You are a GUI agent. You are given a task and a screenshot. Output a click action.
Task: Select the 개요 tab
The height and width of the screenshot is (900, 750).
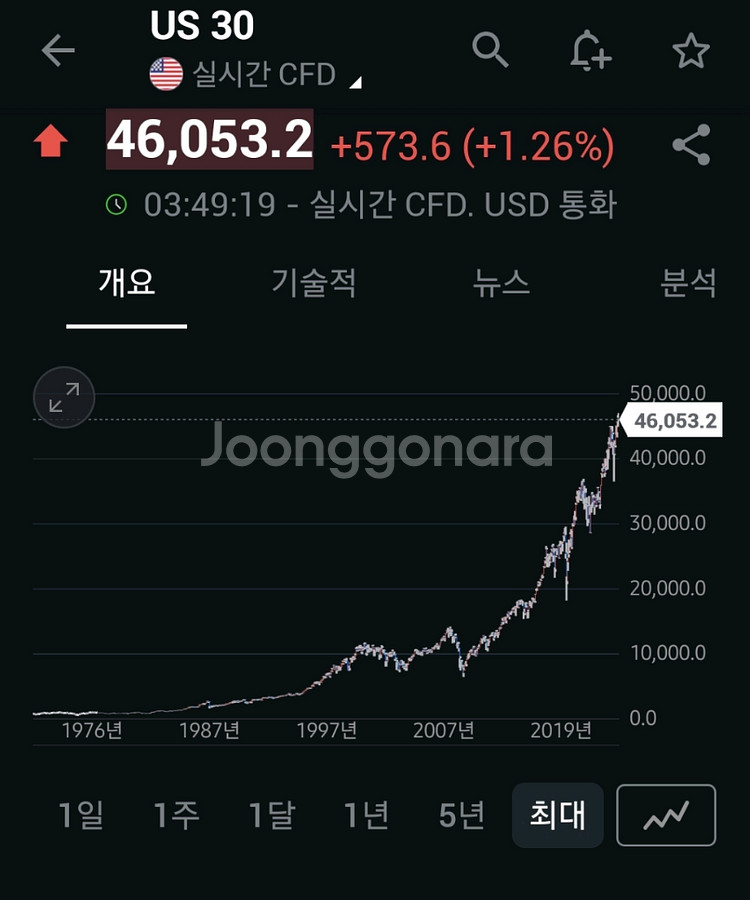click(127, 283)
